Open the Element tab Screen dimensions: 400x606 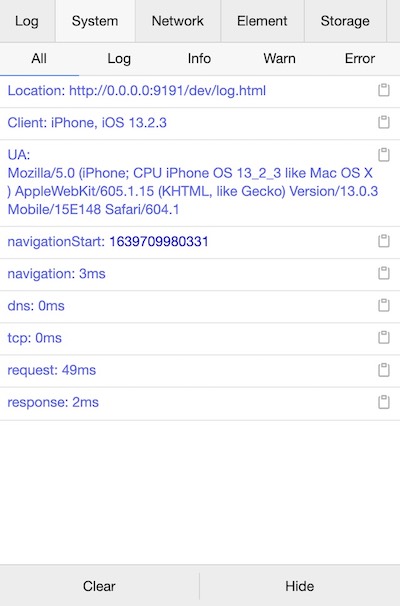click(262, 21)
